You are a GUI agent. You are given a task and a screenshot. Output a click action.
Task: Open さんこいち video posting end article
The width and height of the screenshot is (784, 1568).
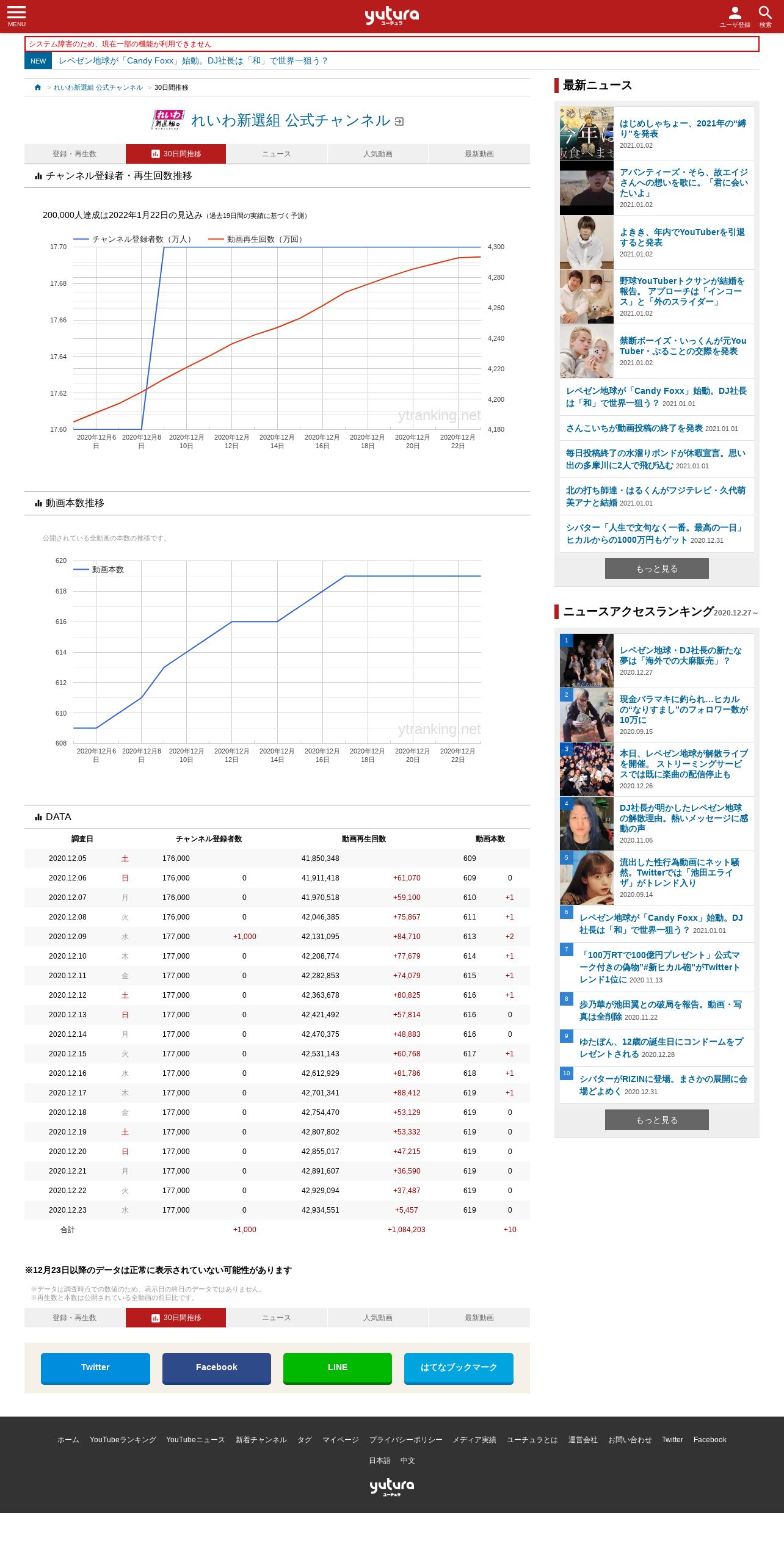(x=634, y=428)
